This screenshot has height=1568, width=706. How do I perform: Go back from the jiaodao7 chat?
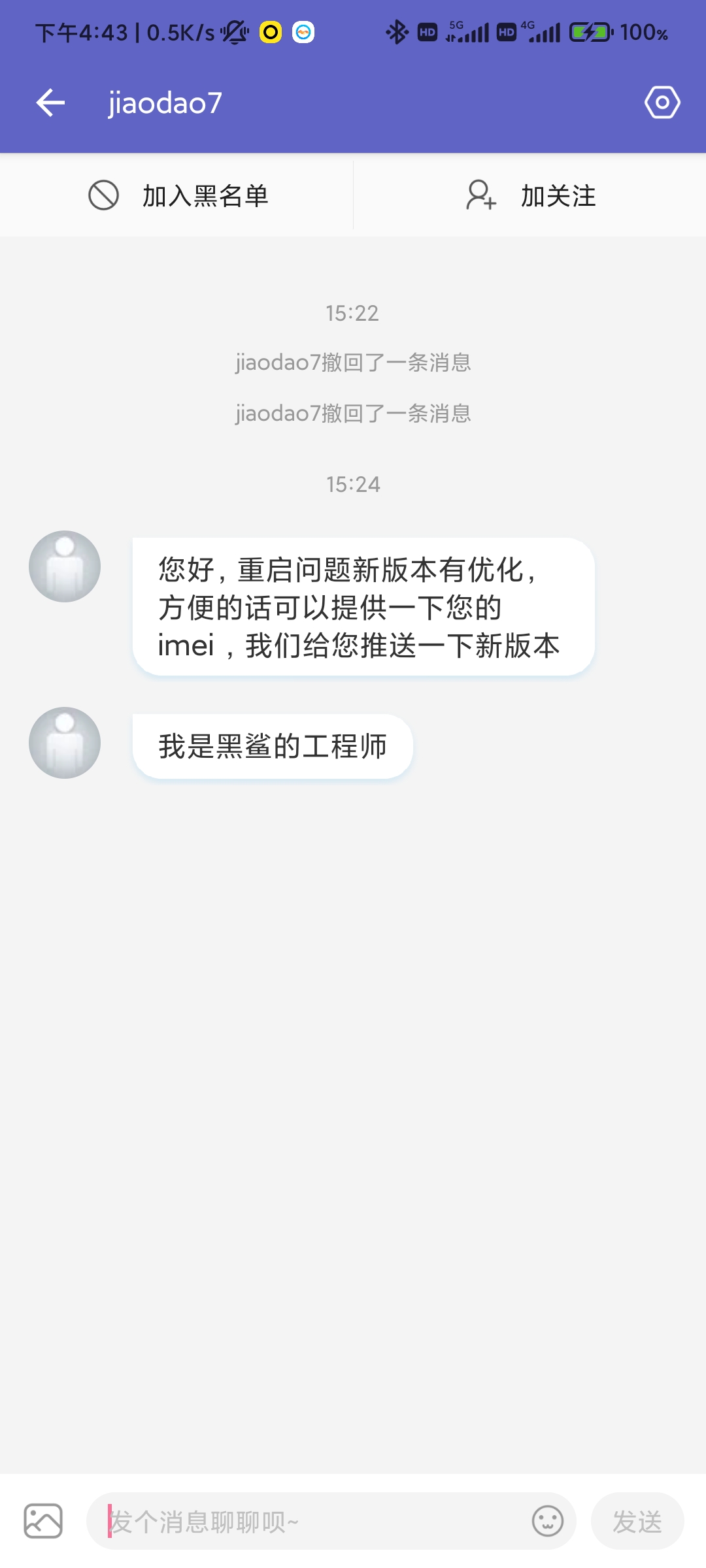pyautogui.click(x=50, y=103)
